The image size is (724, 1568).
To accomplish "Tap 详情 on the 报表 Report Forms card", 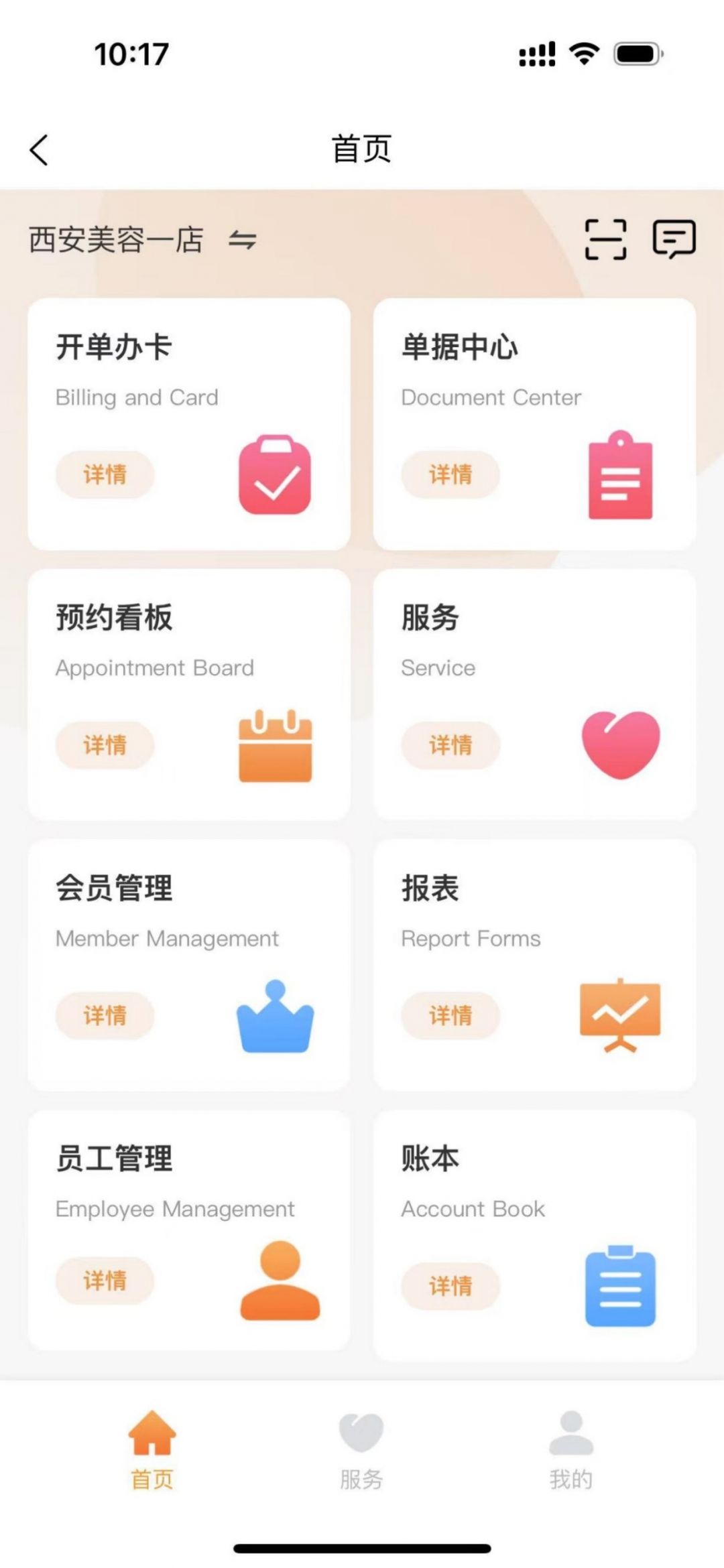I will click(450, 1015).
